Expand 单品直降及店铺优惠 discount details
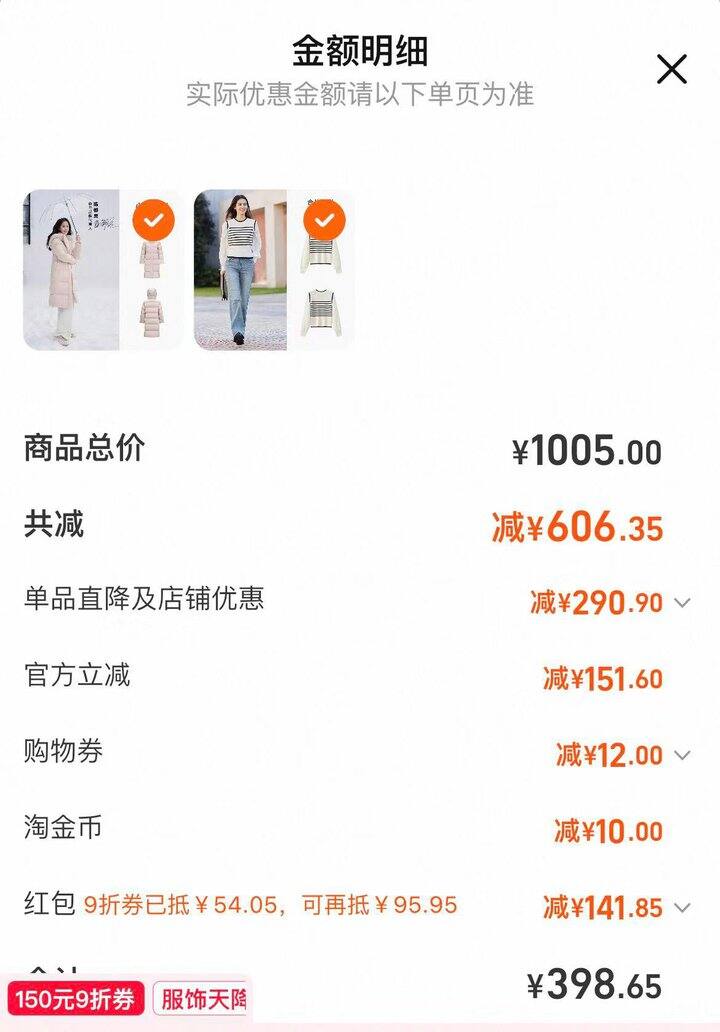Screen dimensions: 720x1032 (682, 603)
